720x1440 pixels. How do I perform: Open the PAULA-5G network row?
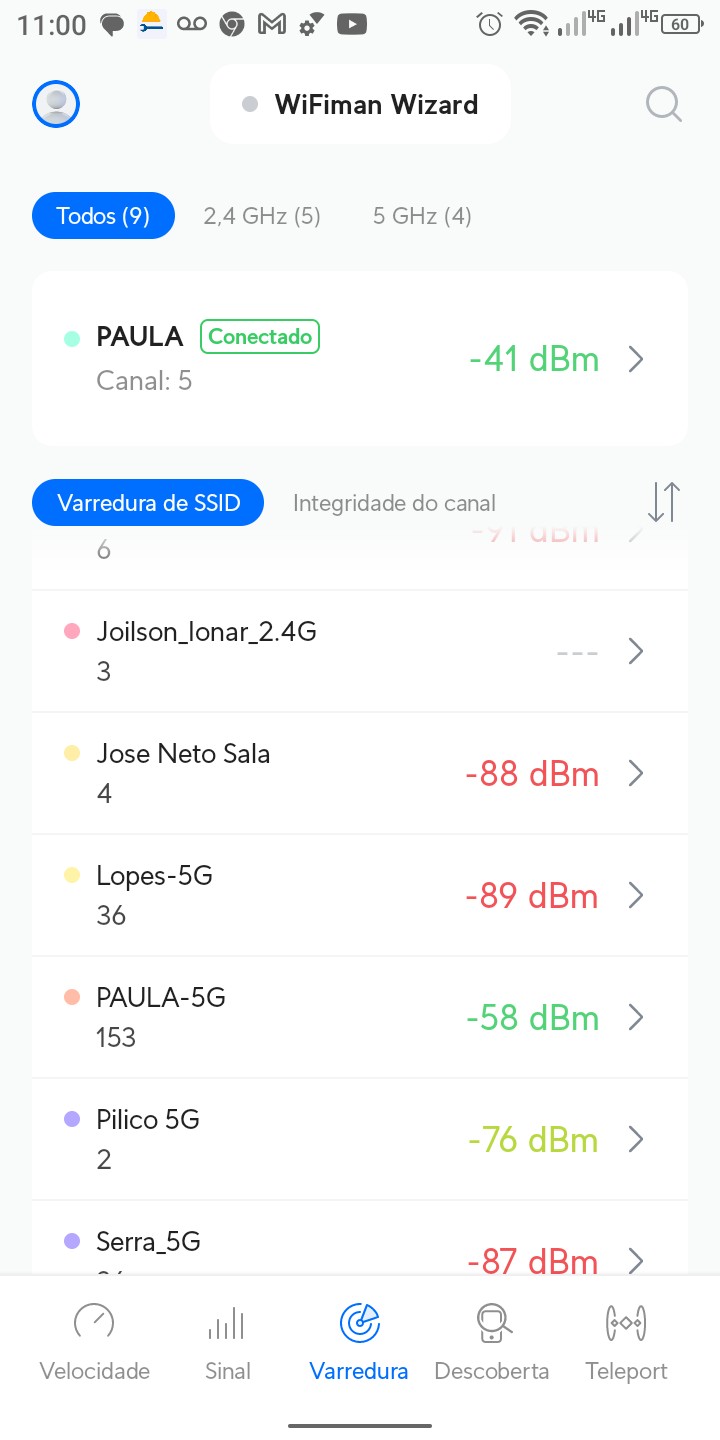point(360,1017)
